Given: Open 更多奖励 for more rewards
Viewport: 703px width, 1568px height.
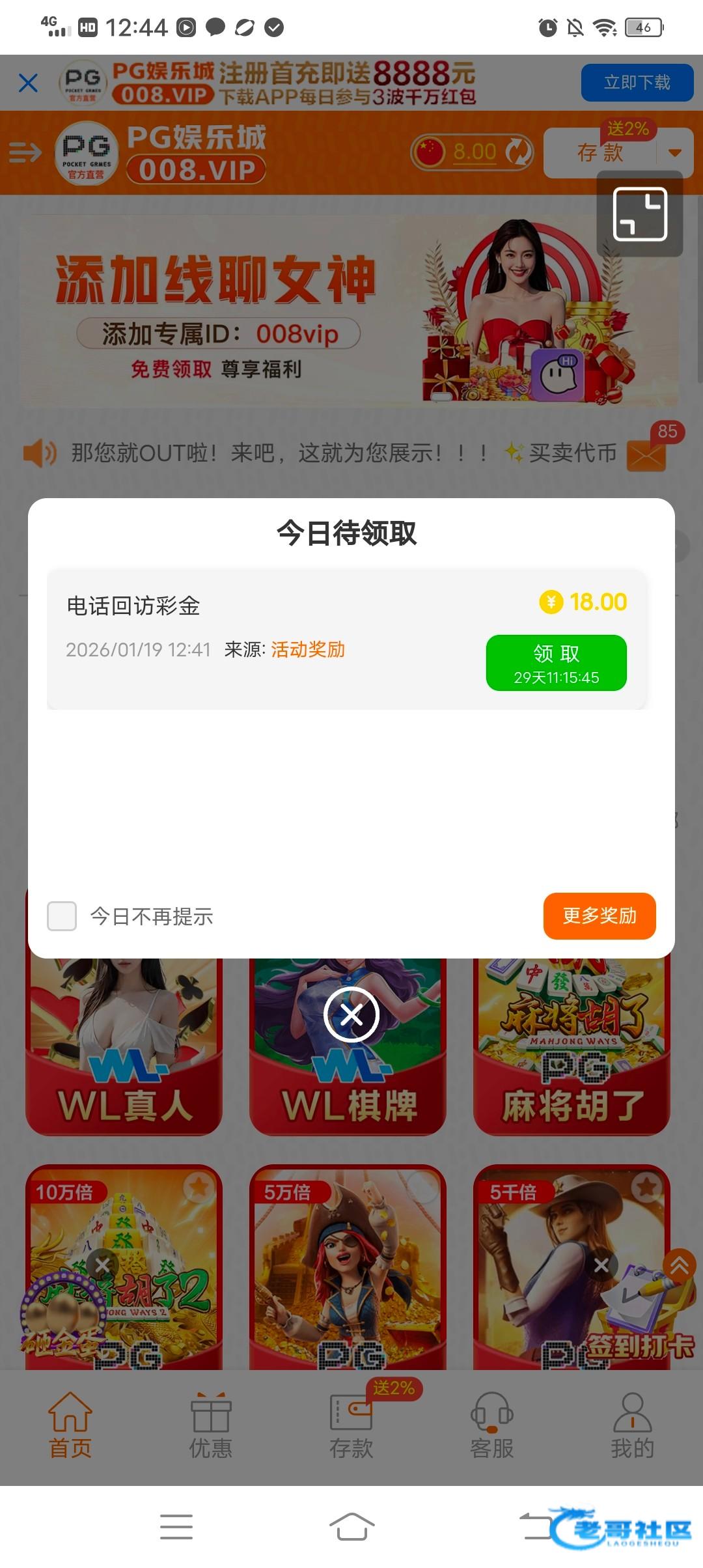Looking at the screenshot, I should click(599, 916).
